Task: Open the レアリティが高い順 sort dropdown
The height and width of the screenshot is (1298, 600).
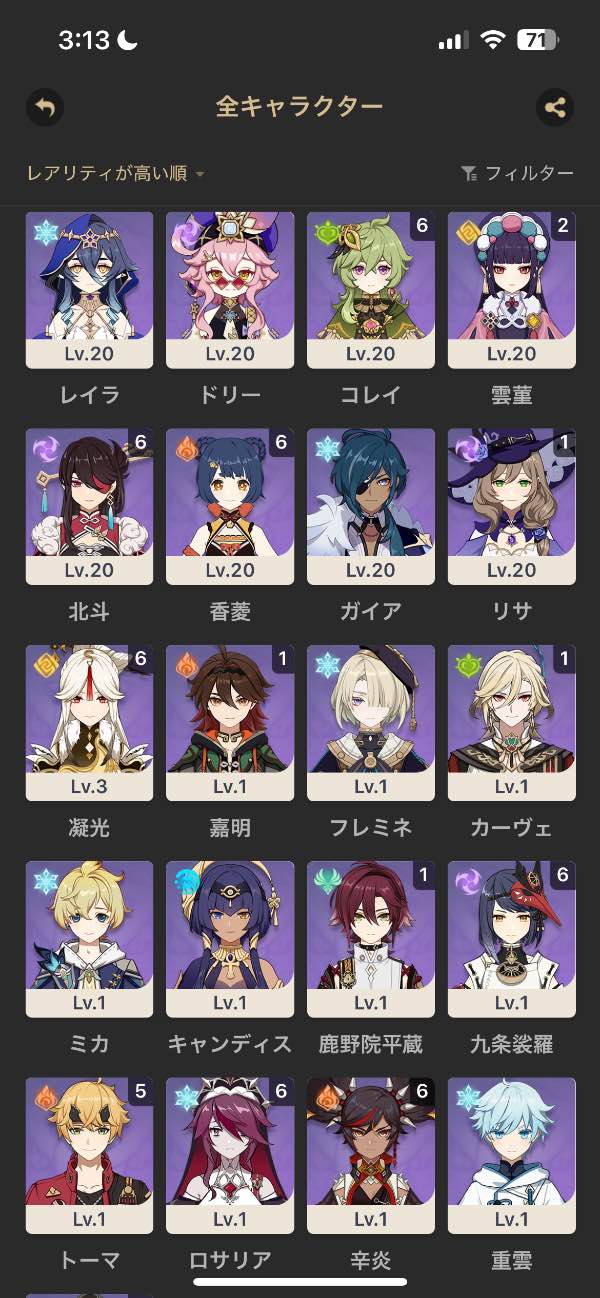Action: click(116, 174)
